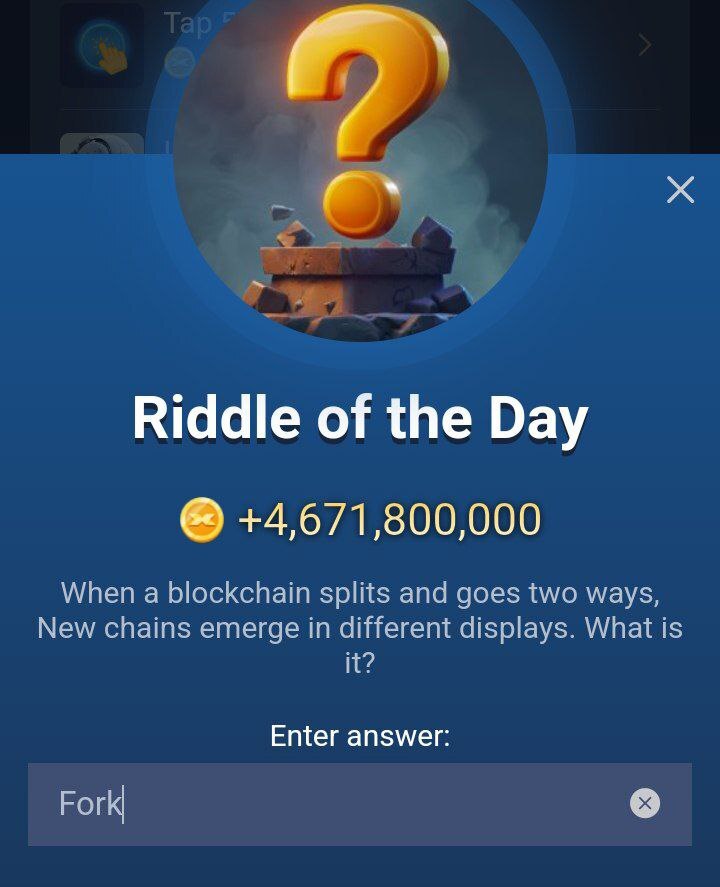Expand the Tap row with the right chevron

coord(644,45)
